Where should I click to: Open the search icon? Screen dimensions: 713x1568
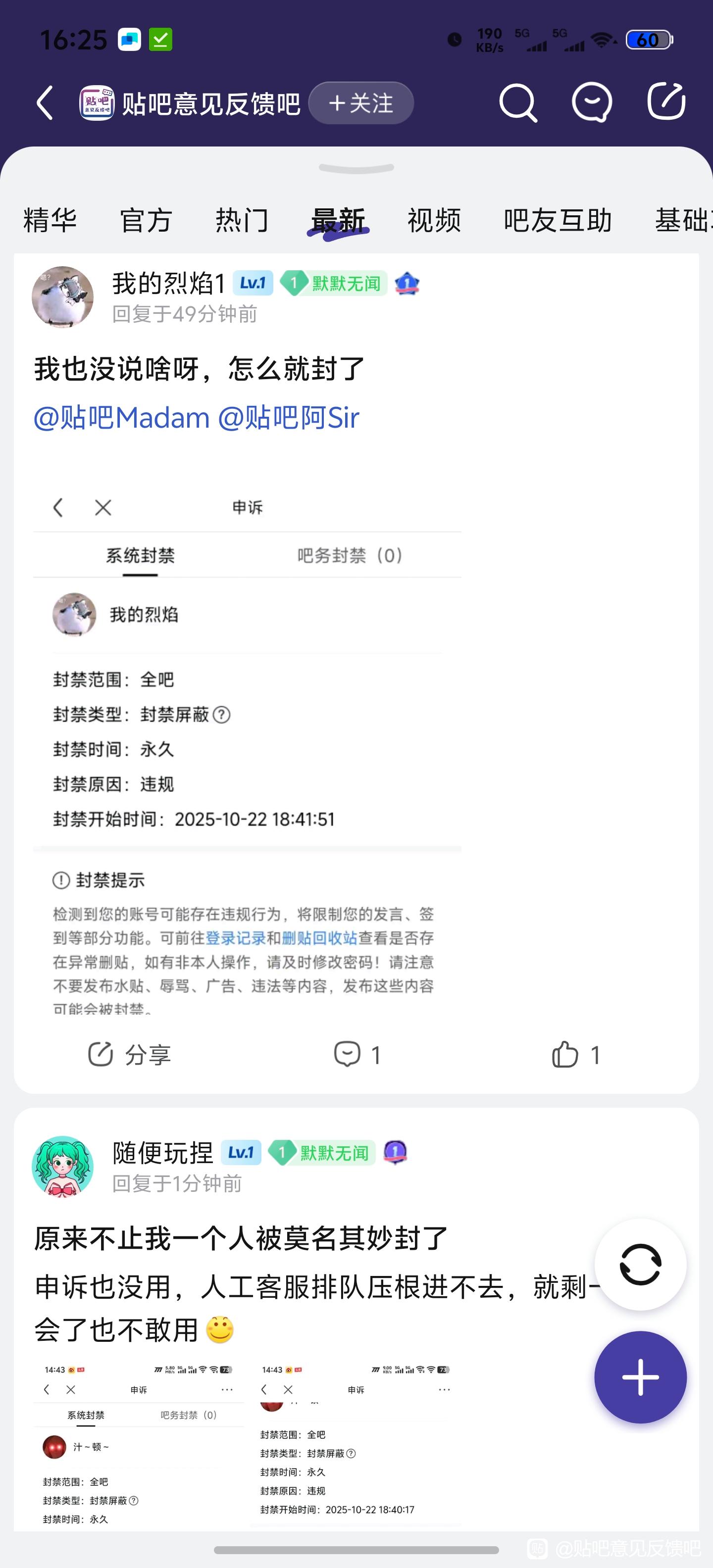point(517,102)
